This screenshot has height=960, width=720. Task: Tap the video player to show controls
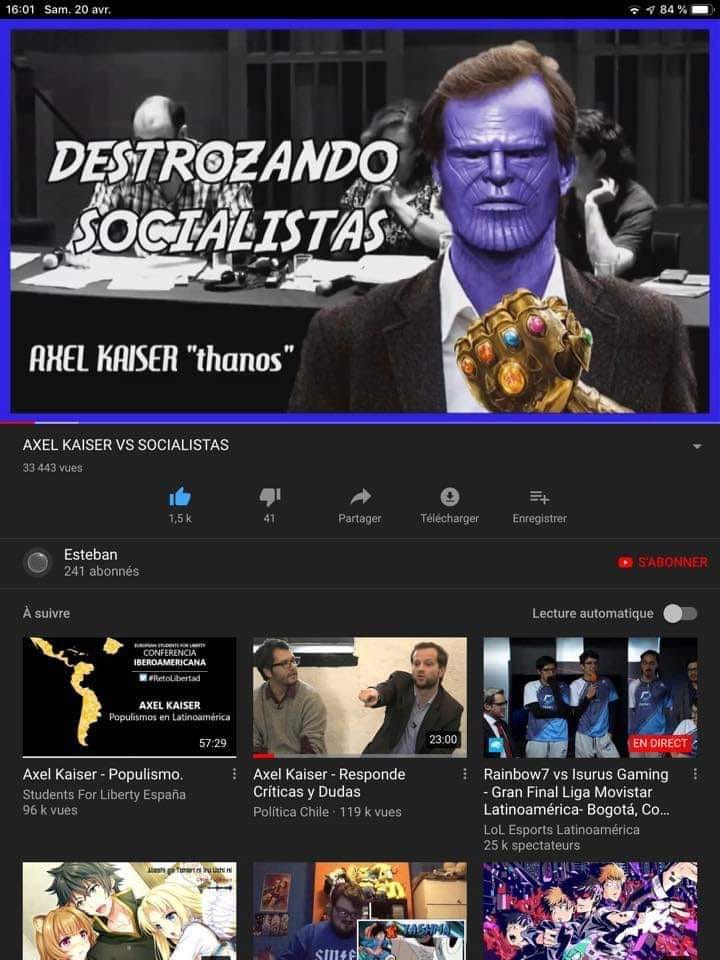360,220
